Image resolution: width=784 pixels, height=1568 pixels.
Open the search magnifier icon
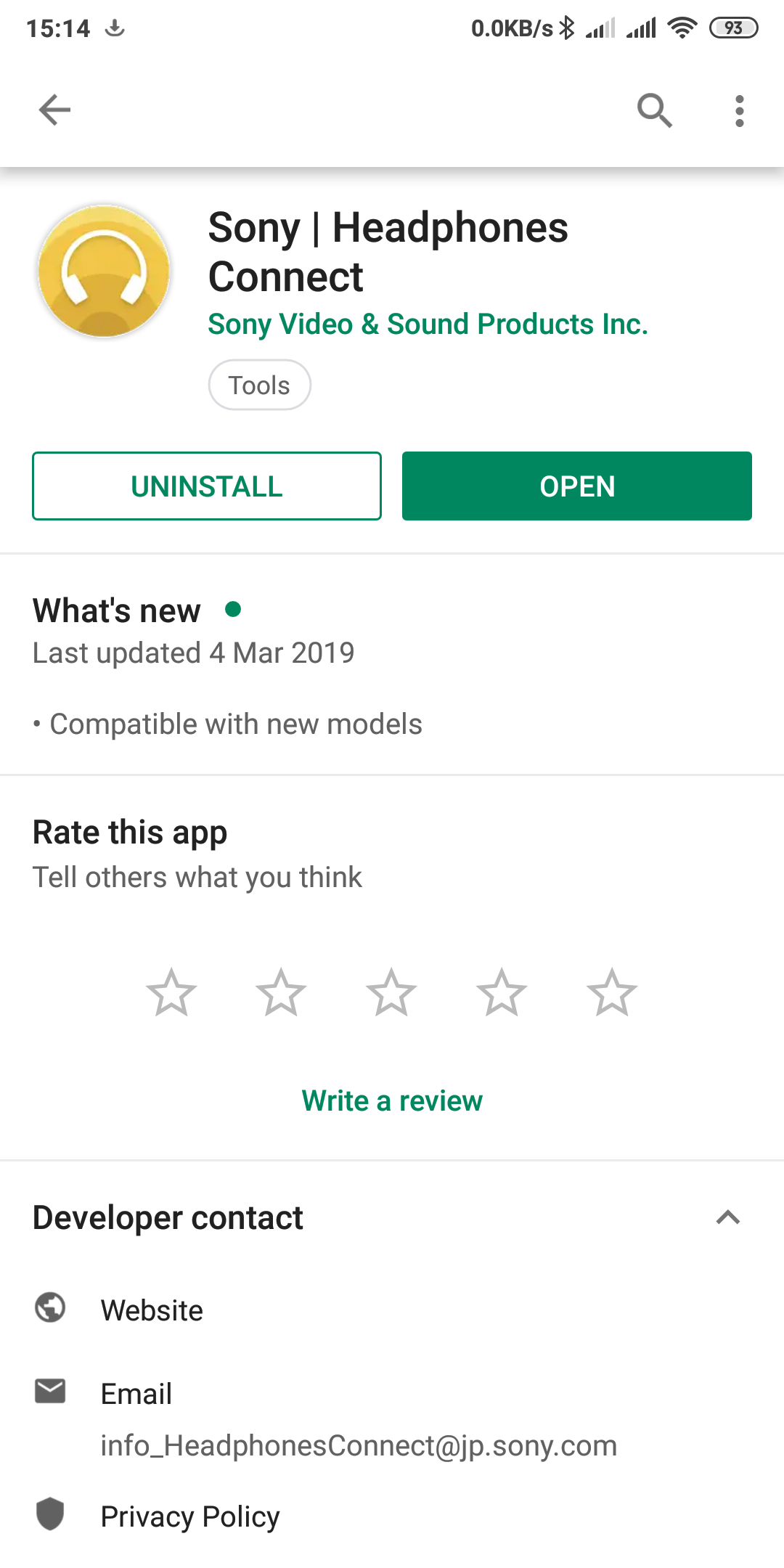pyautogui.click(x=654, y=110)
